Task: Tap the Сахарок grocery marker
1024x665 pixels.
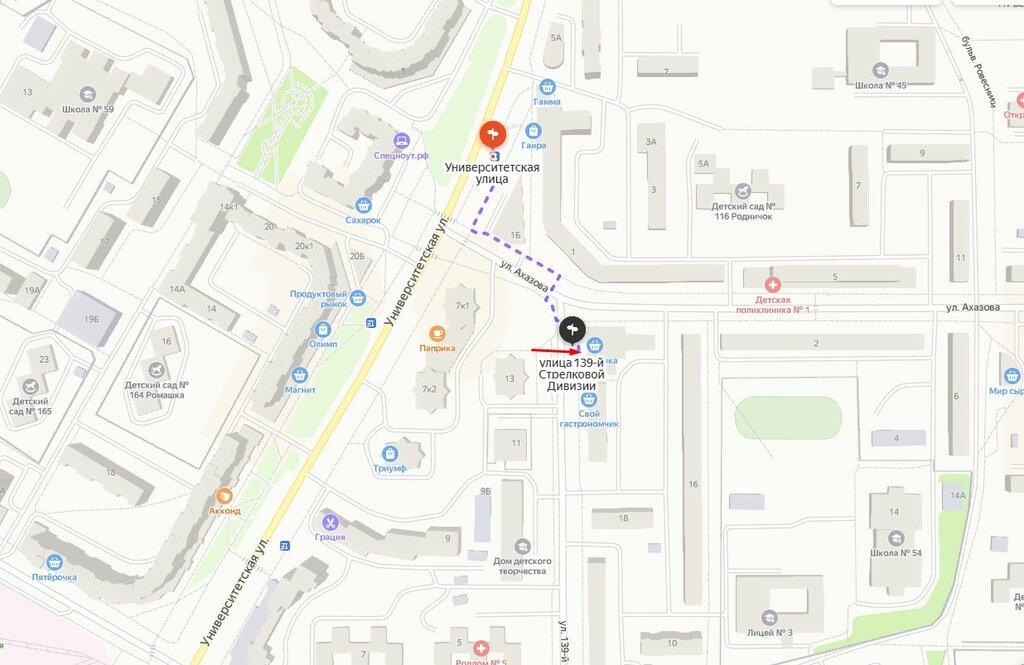Action: (x=364, y=205)
